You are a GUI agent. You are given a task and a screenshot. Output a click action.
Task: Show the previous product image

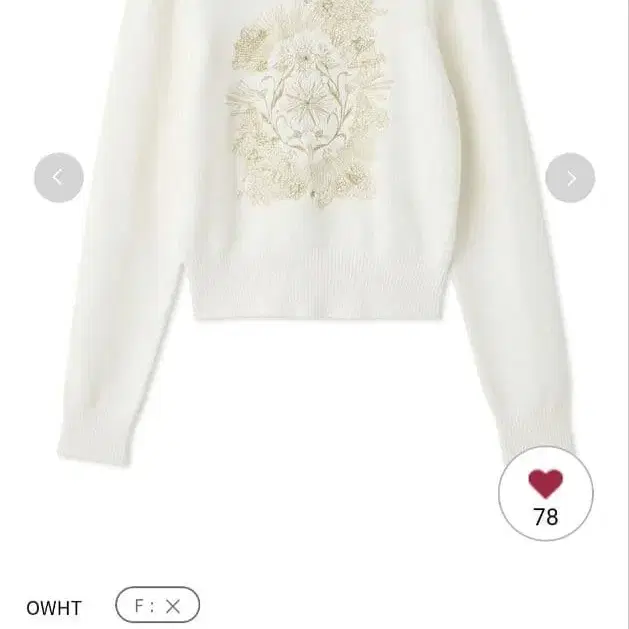[58, 178]
